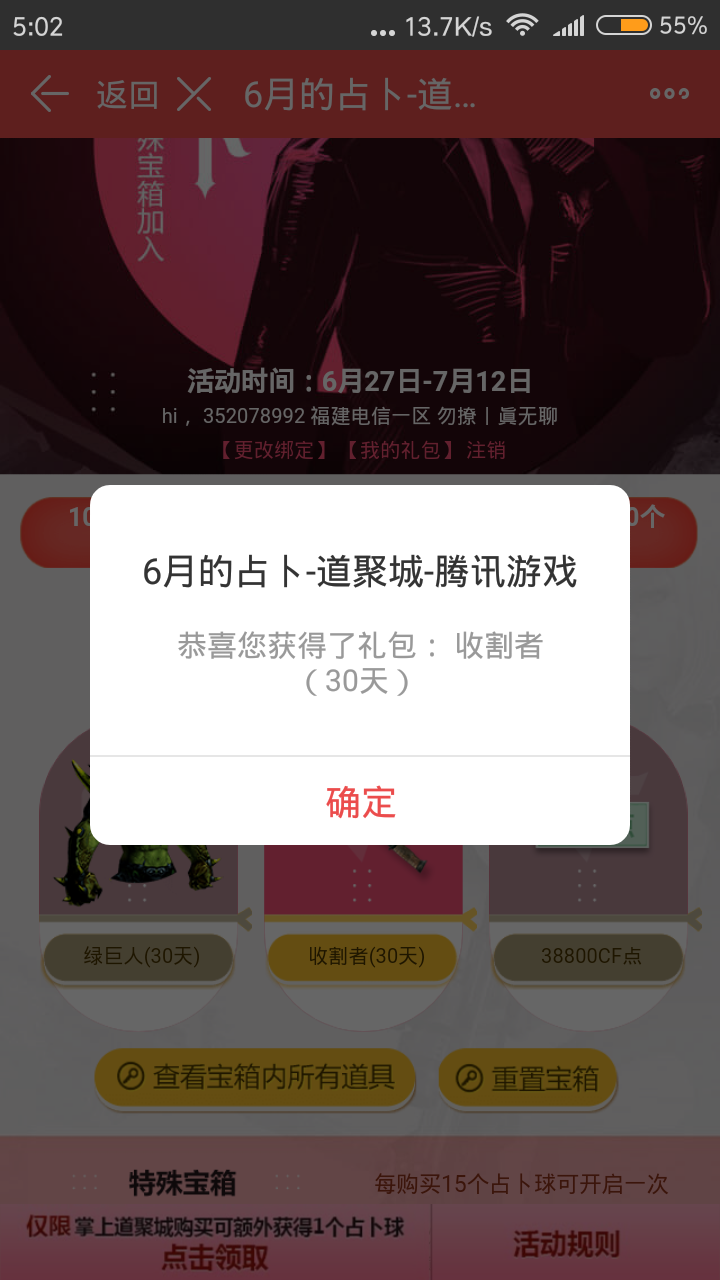The height and width of the screenshot is (1280, 720).
Task: Tap 注销 to log out
Action: click(486, 450)
